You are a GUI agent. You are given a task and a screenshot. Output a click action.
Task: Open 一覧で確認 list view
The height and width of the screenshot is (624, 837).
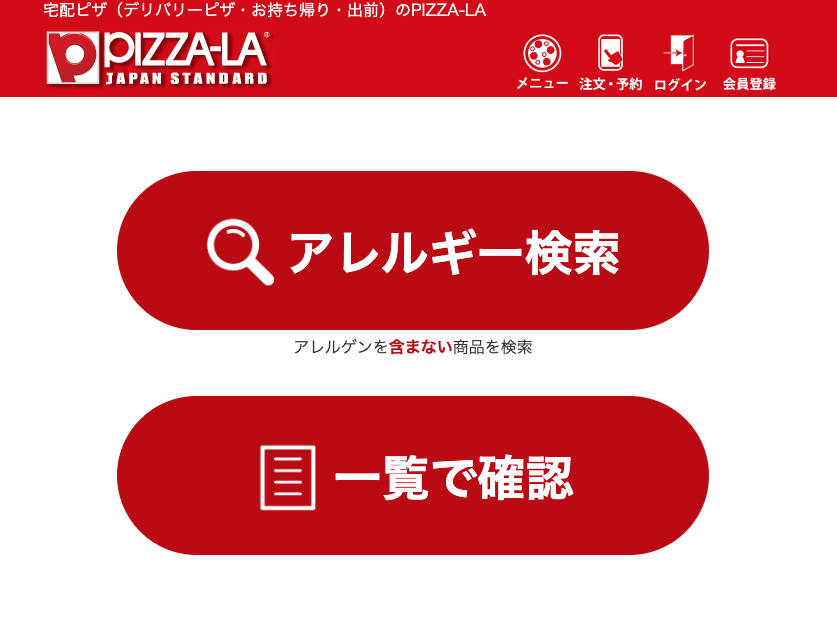coord(413,476)
